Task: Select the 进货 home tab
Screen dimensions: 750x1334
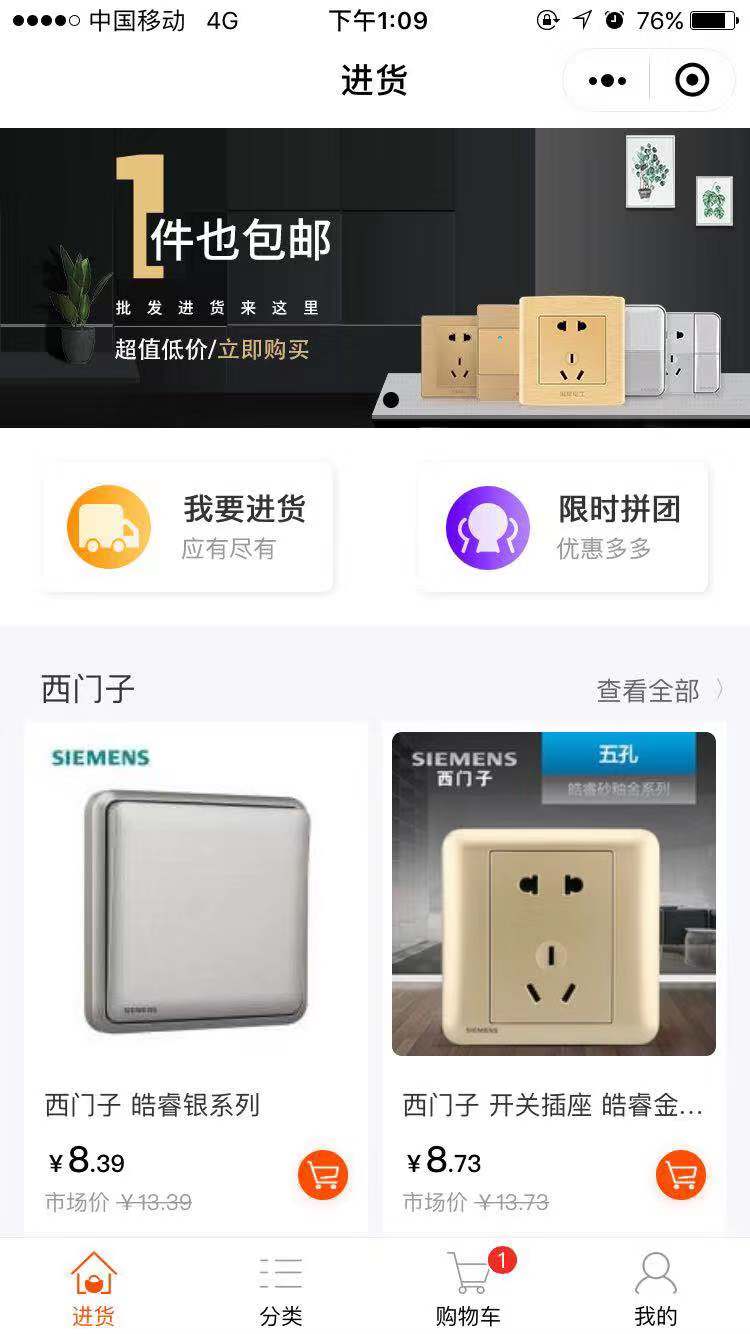Action: click(93, 1289)
